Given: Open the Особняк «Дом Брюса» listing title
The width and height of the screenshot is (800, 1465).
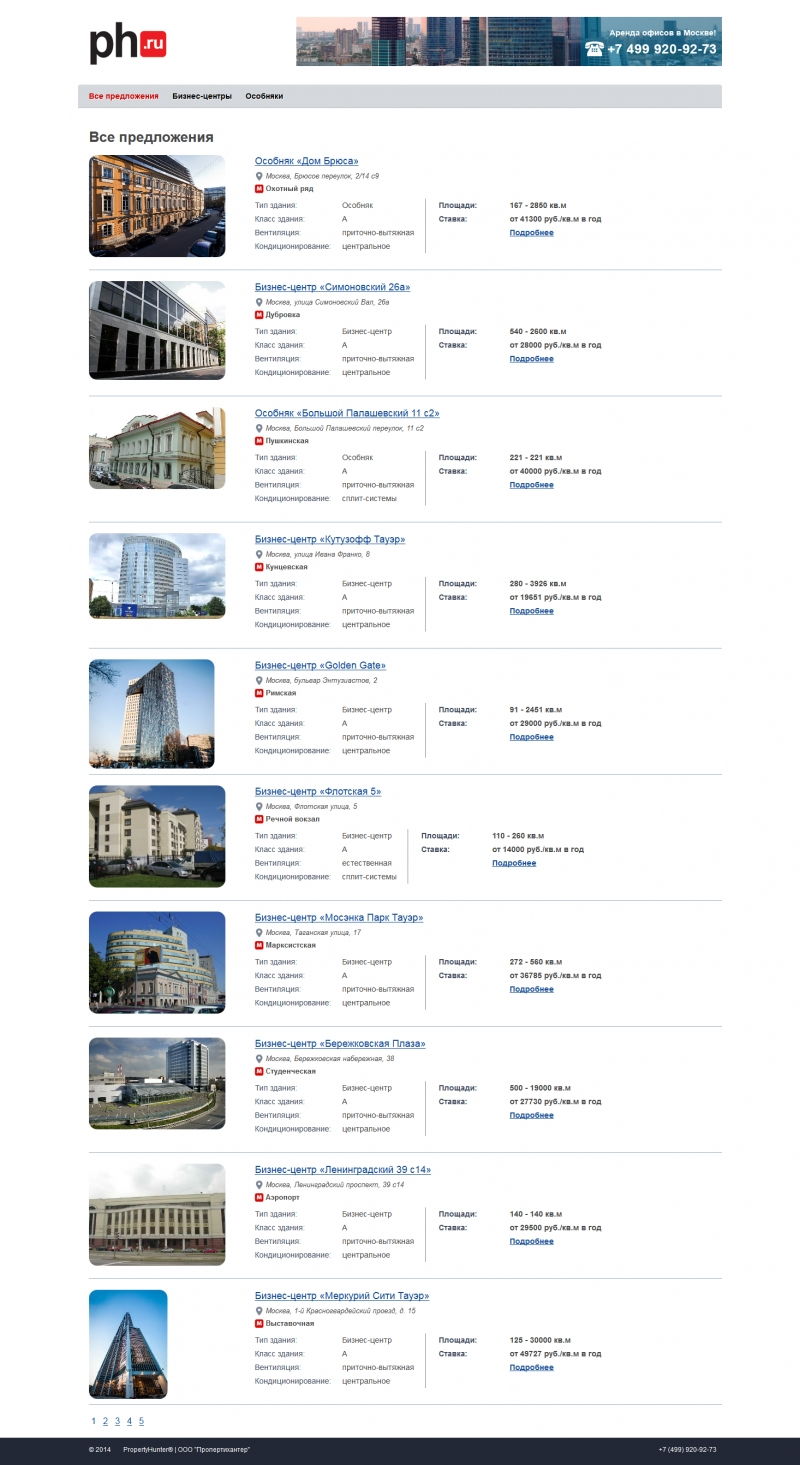Looking at the screenshot, I should coord(306,161).
